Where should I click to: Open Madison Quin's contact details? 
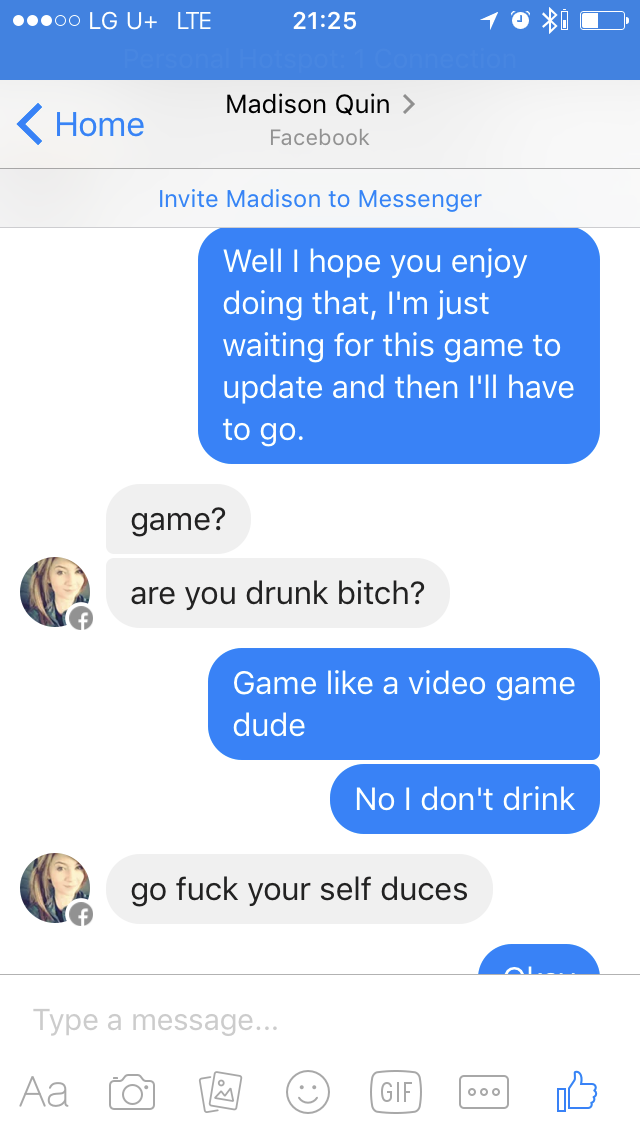pos(320,105)
